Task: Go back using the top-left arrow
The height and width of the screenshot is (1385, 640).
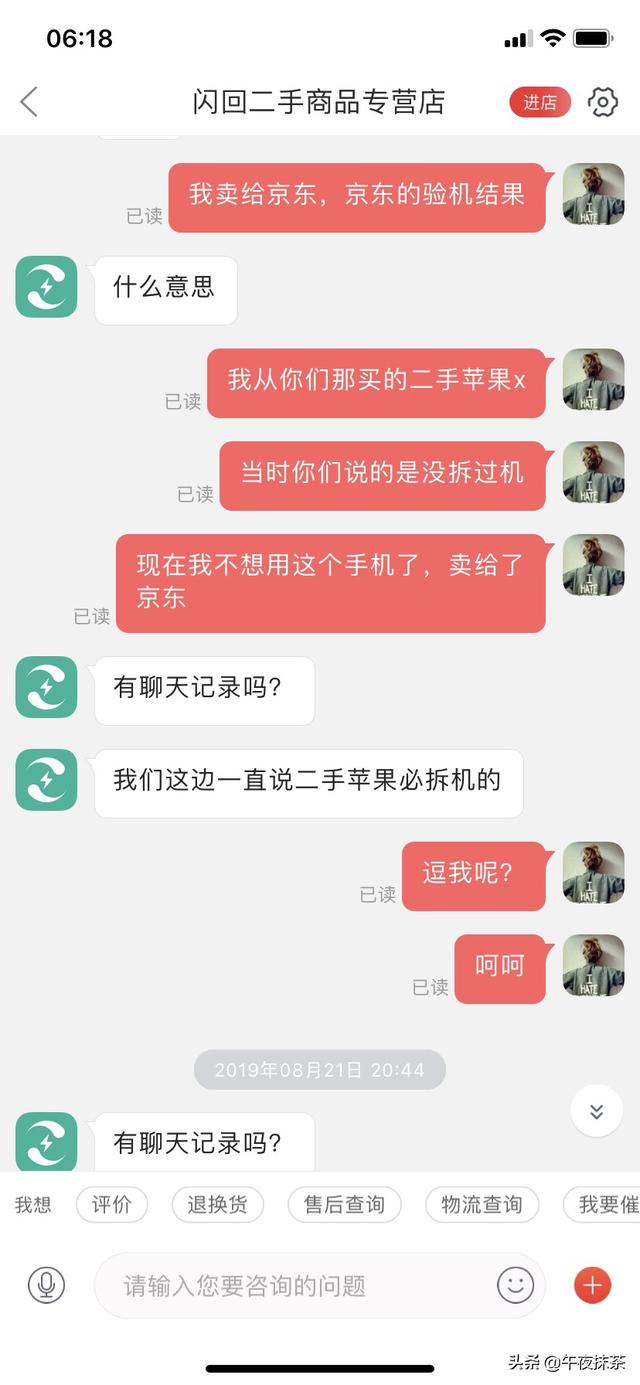Action: 29,101
